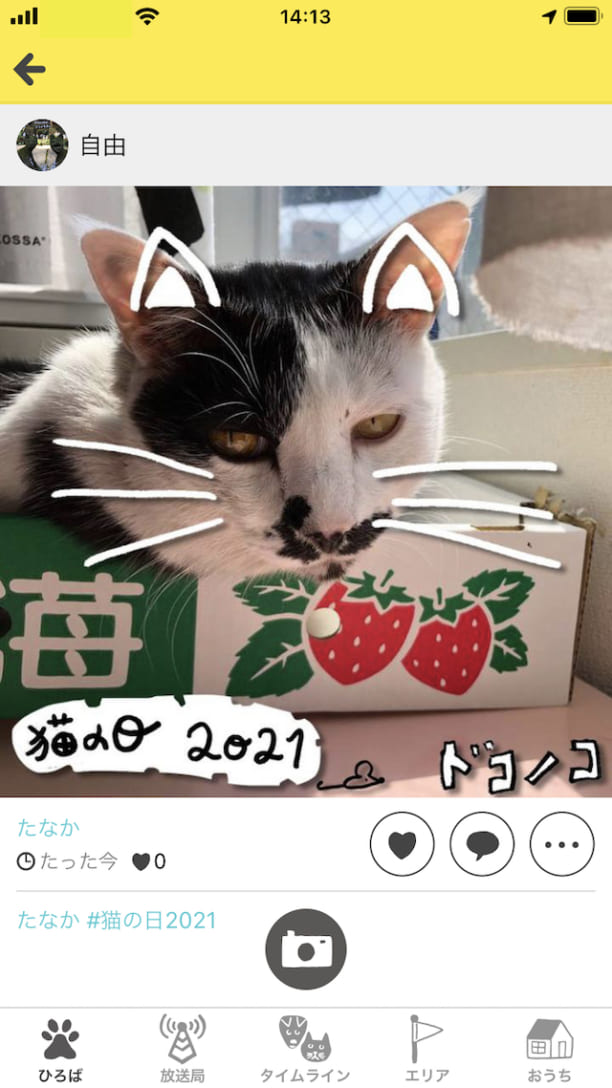Go back with the arrow icon

pos(30,69)
